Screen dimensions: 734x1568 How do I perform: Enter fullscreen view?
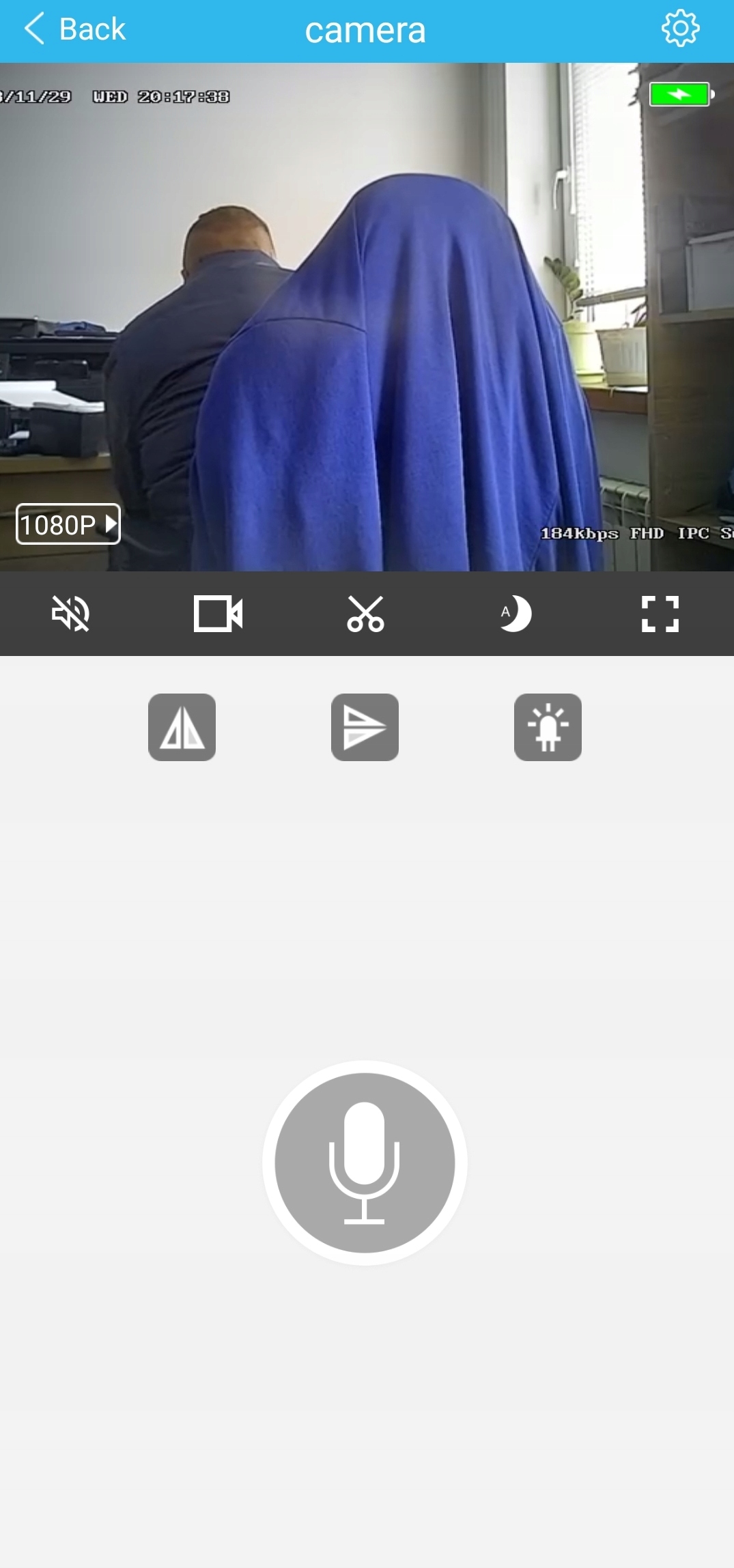click(x=660, y=613)
